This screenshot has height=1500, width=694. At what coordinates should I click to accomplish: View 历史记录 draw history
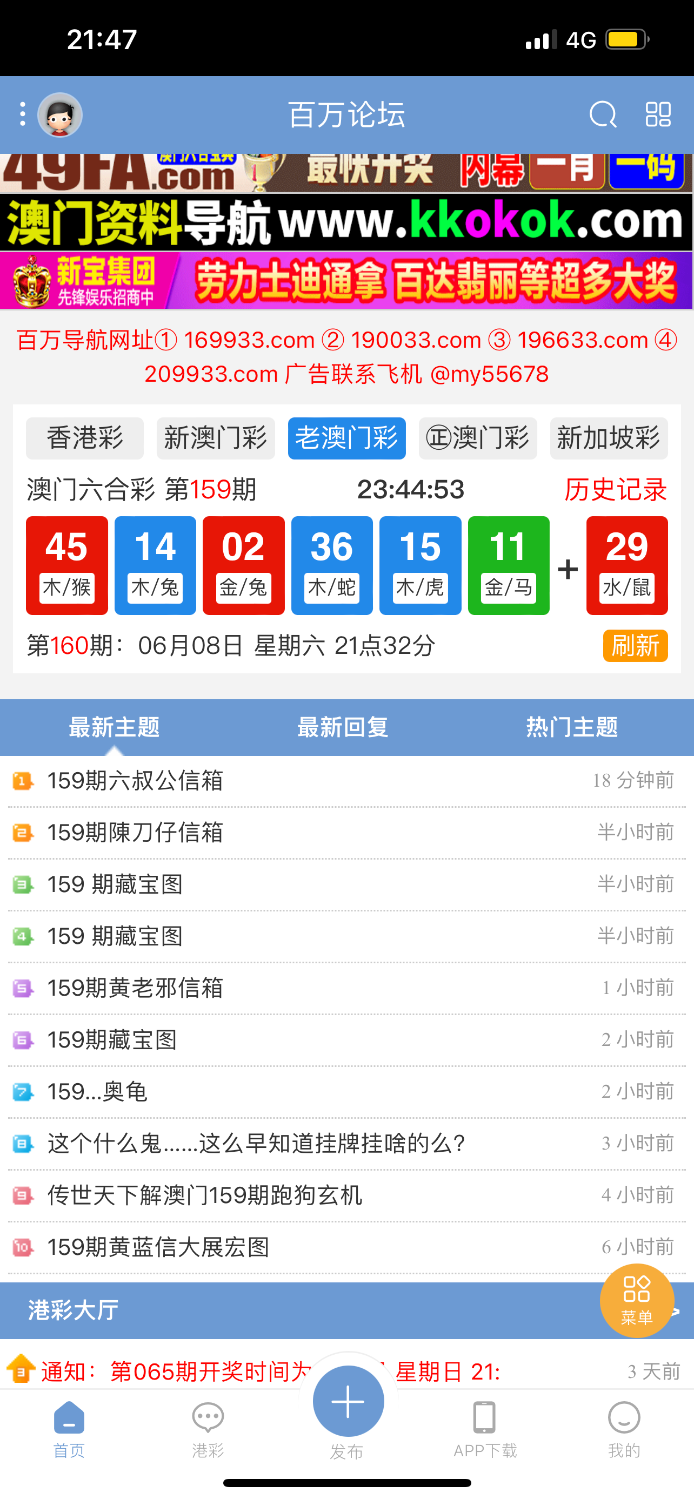(x=615, y=489)
